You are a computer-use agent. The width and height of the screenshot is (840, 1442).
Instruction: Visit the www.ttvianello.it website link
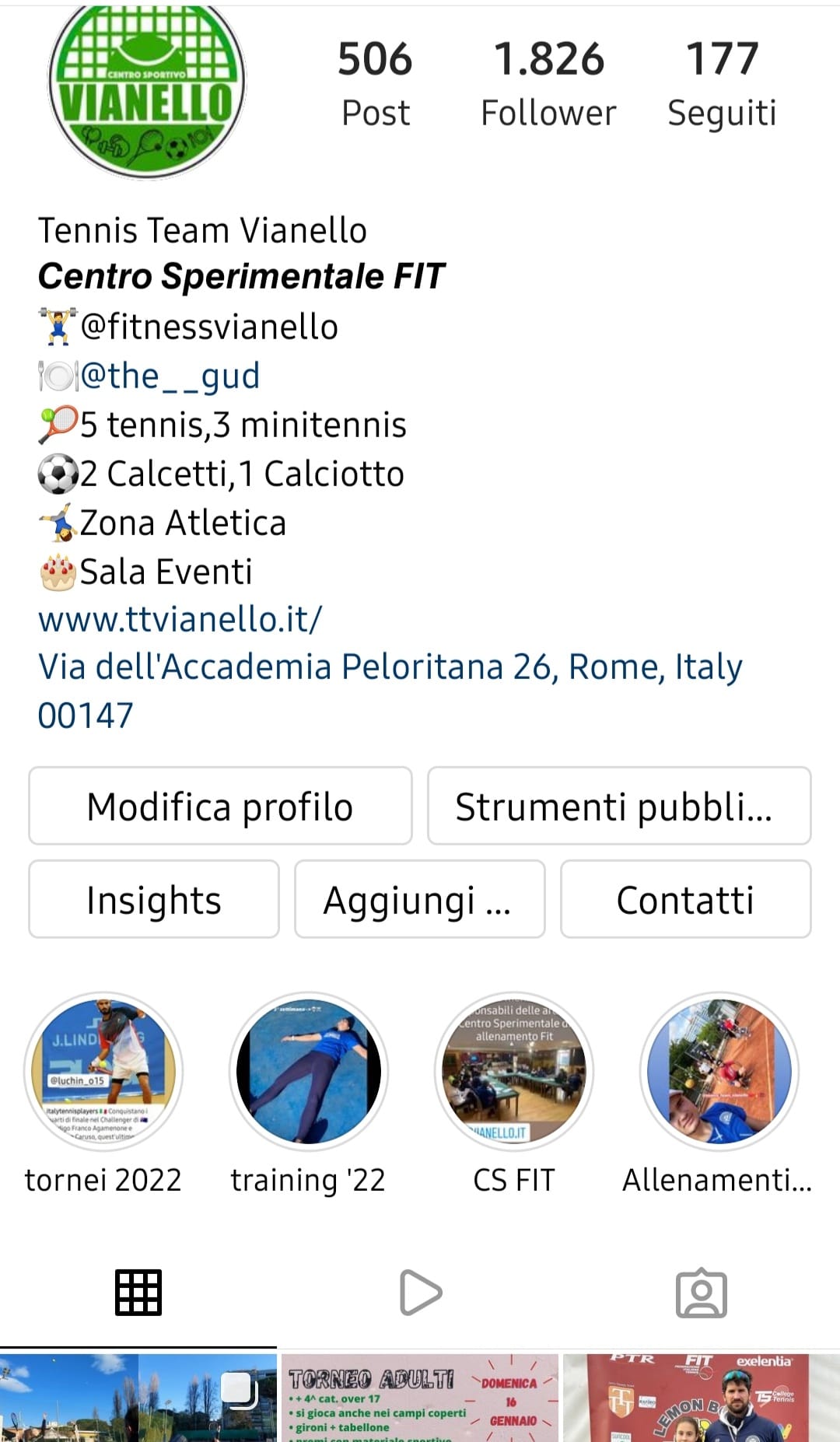point(180,619)
